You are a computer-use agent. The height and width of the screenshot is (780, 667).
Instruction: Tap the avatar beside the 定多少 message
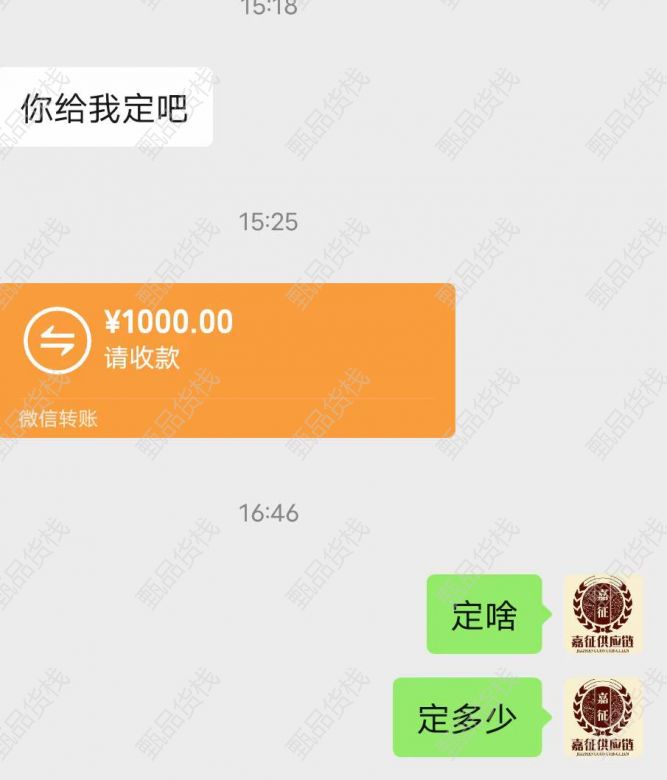pyautogui.click(x=602, y=717)
